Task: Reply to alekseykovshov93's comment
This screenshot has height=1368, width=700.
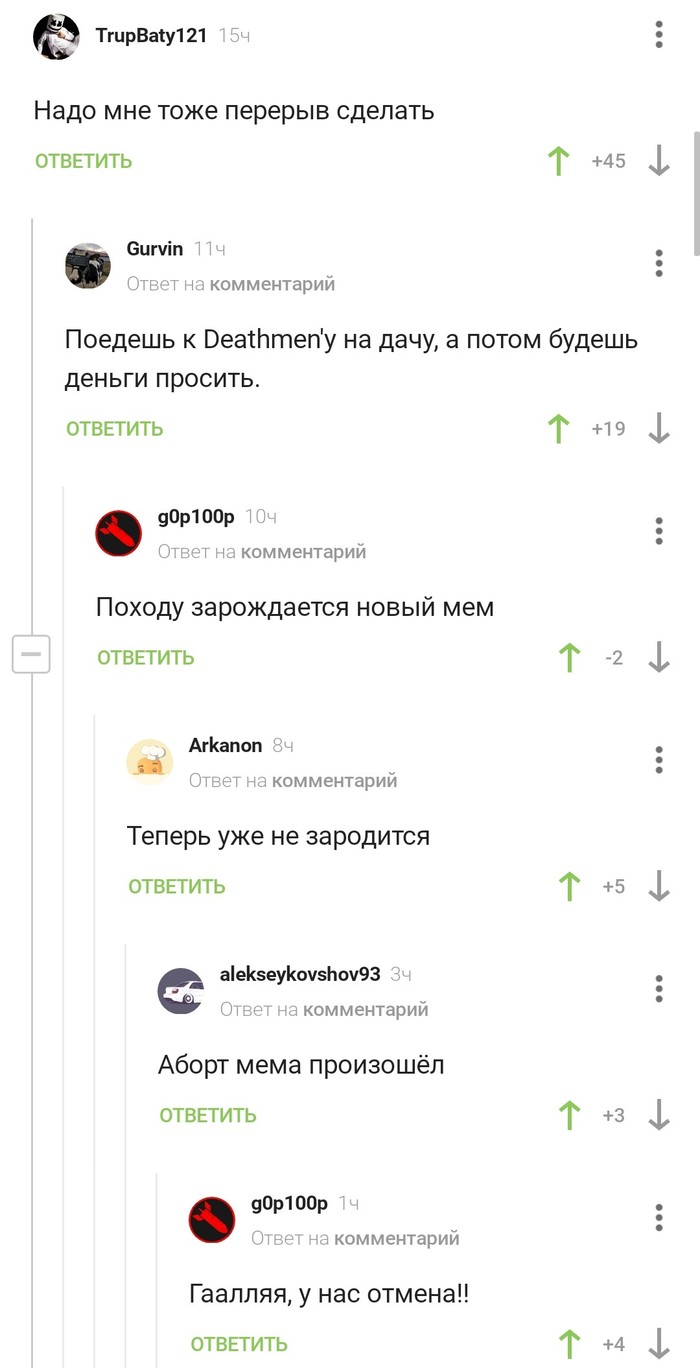Action: 208,1115
